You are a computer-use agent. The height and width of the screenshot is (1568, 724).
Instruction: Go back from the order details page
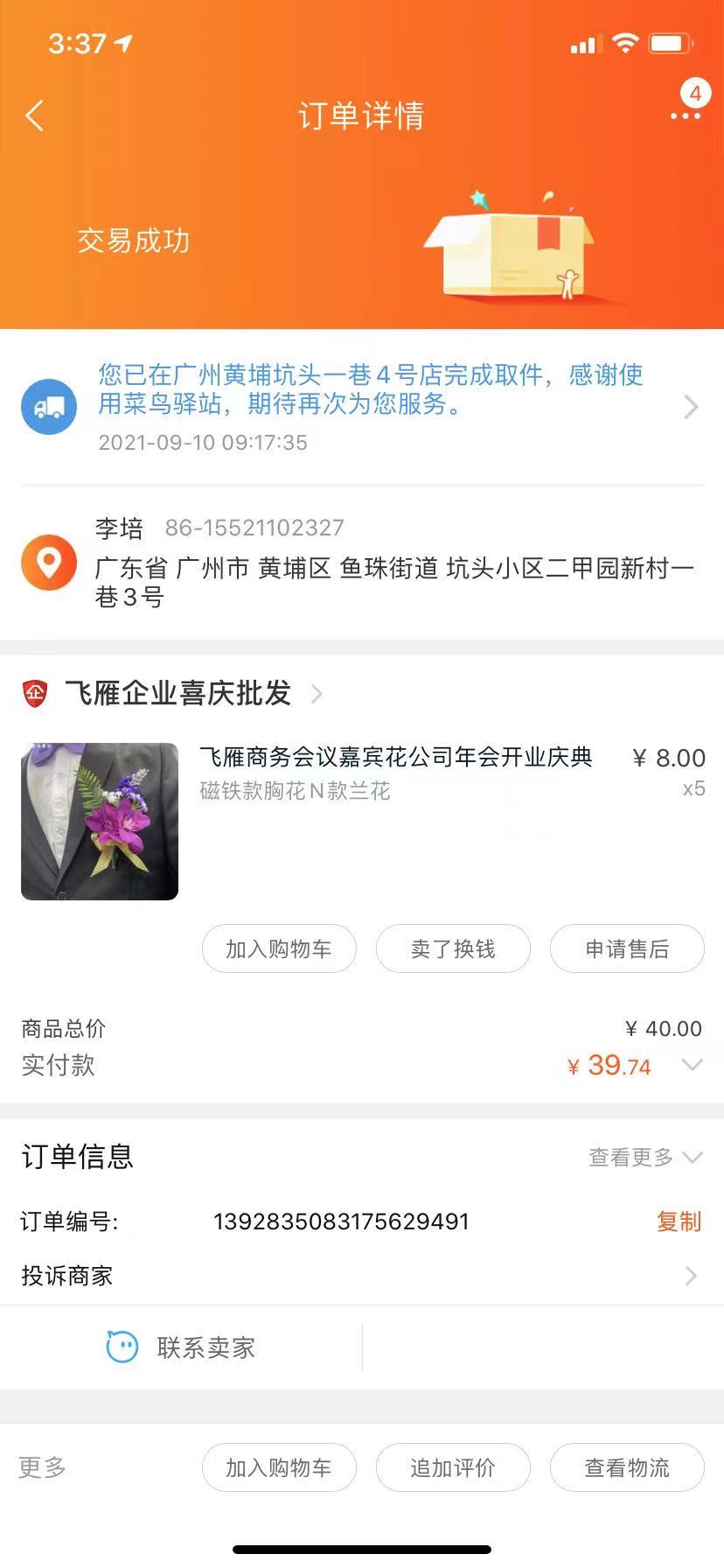(x=35, y=116)
